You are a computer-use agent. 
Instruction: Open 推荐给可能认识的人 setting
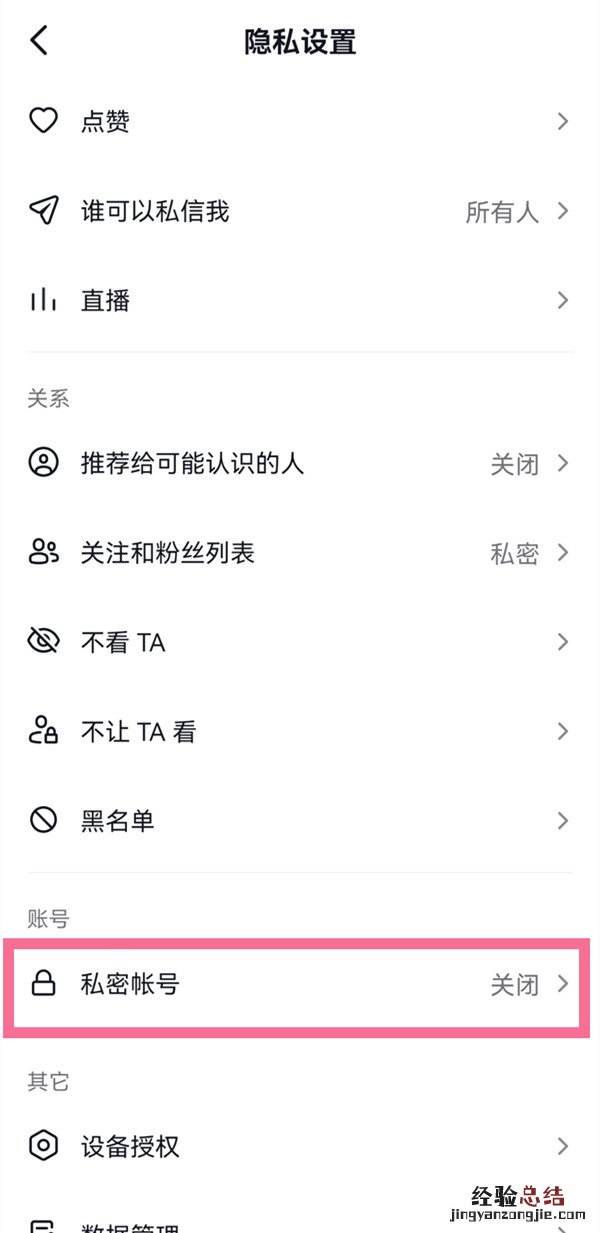[x=300, y=463]
